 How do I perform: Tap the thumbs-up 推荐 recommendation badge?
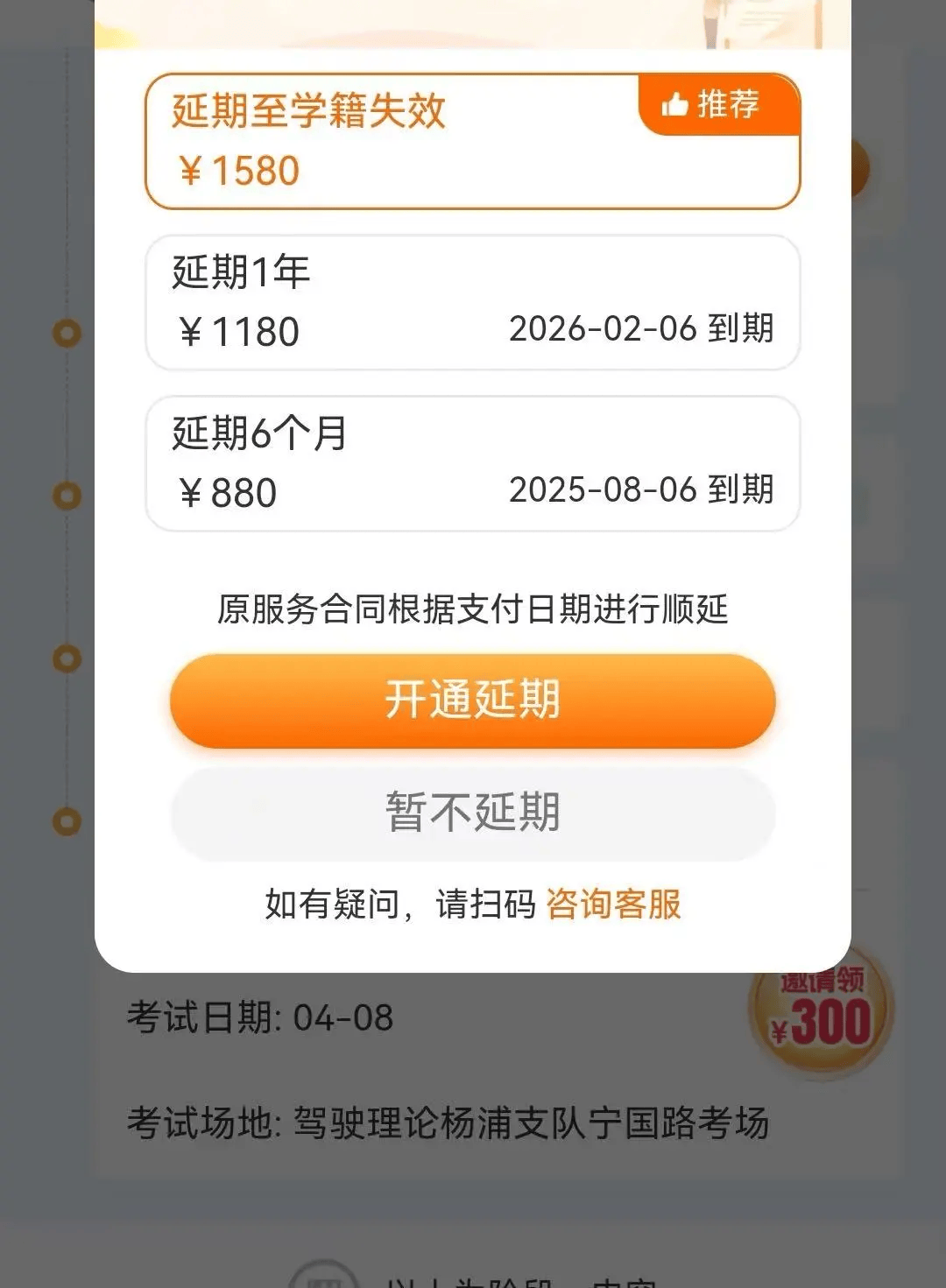coord(718,106)
